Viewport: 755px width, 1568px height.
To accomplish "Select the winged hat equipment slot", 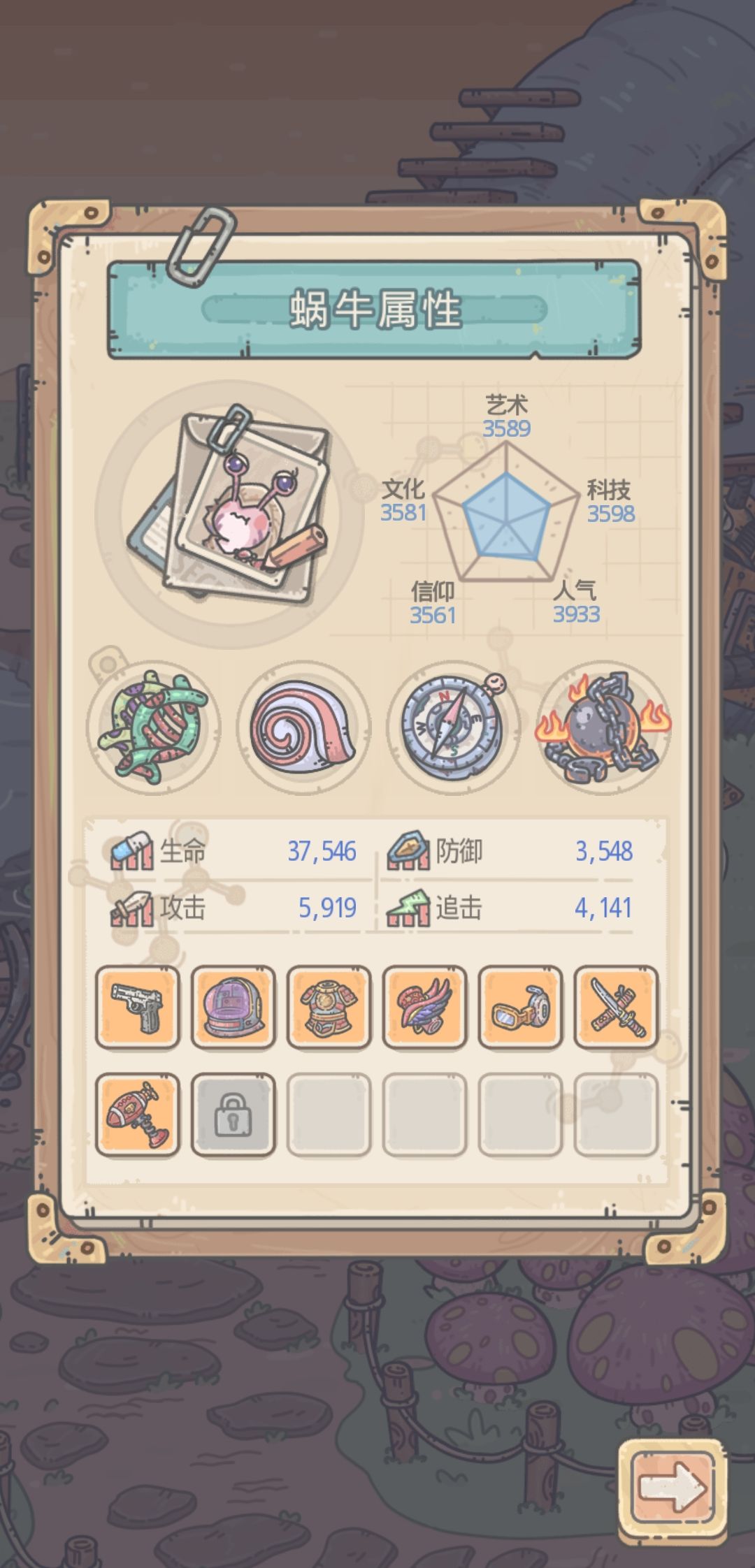I will [x=424, y=1007].
